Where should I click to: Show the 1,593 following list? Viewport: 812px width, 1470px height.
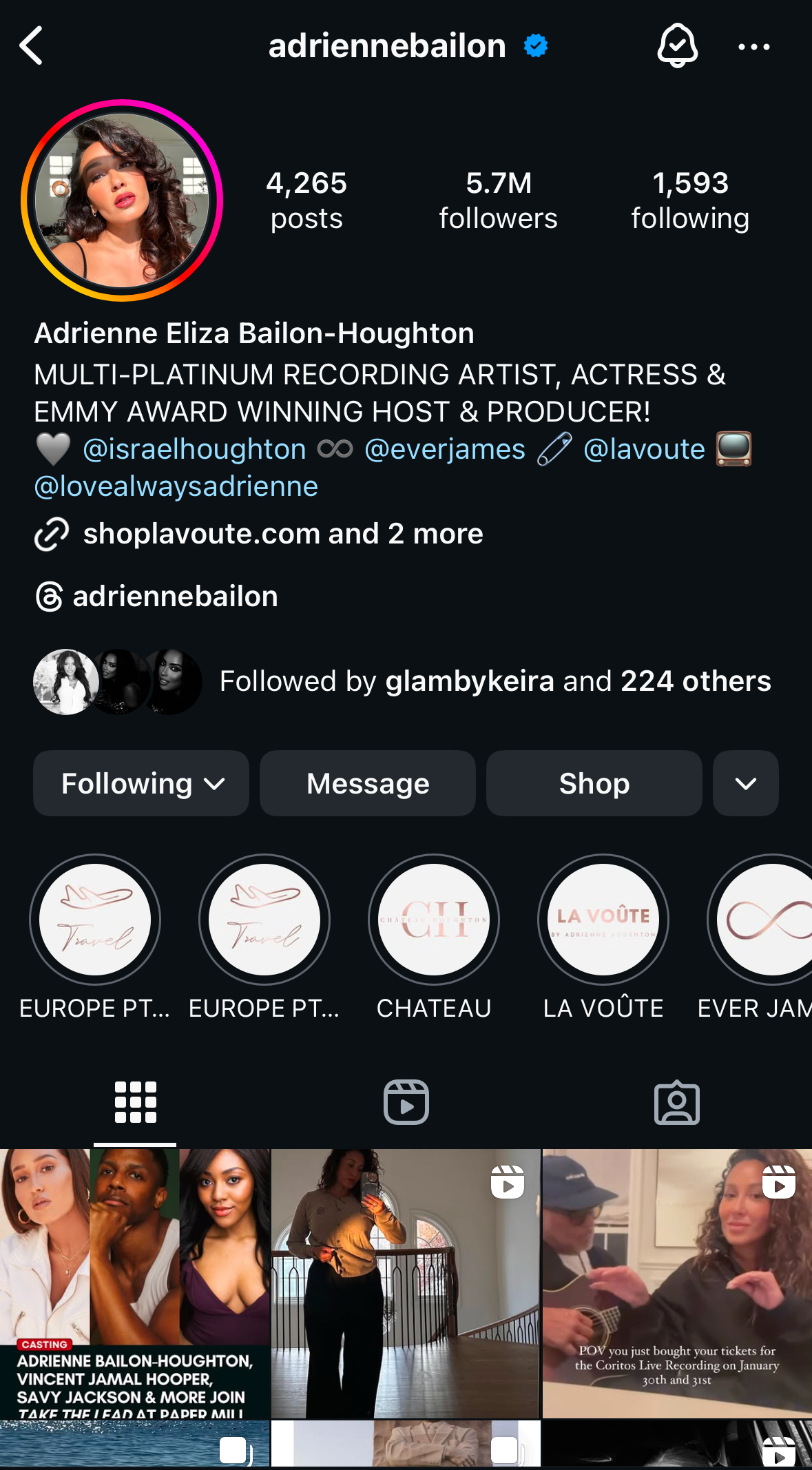click(x=690, y=200)
